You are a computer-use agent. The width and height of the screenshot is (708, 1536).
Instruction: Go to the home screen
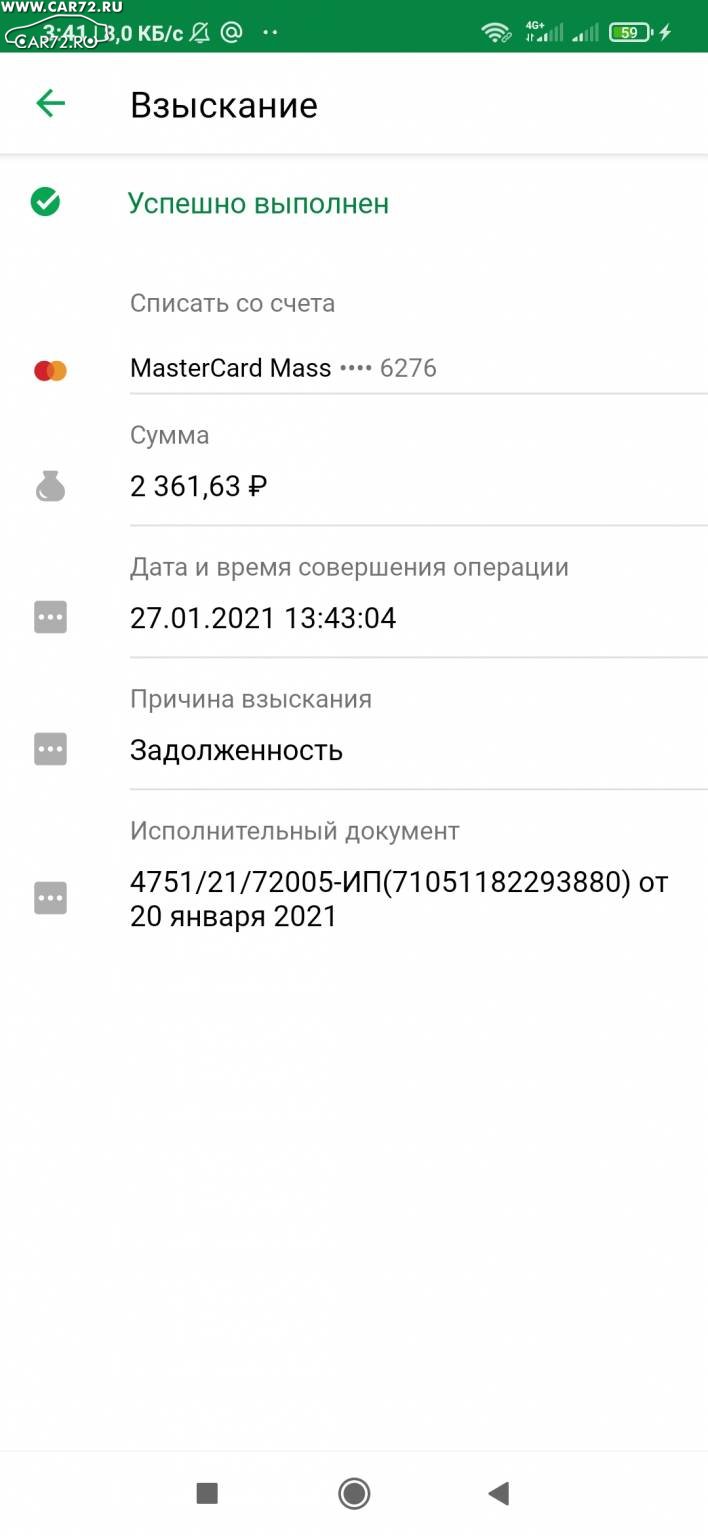[x=354, y=1494]
